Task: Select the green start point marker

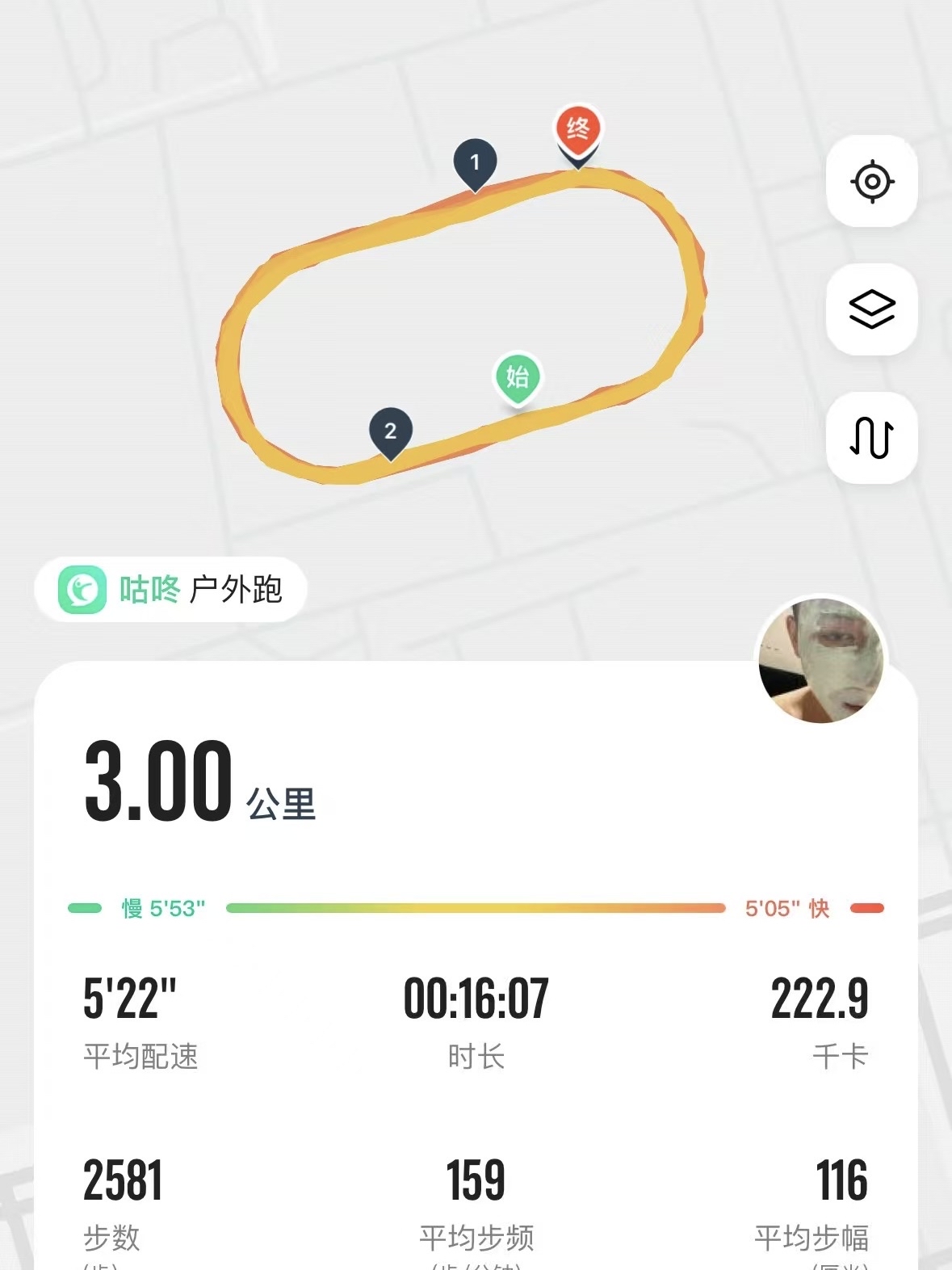Action: [518, 377]
